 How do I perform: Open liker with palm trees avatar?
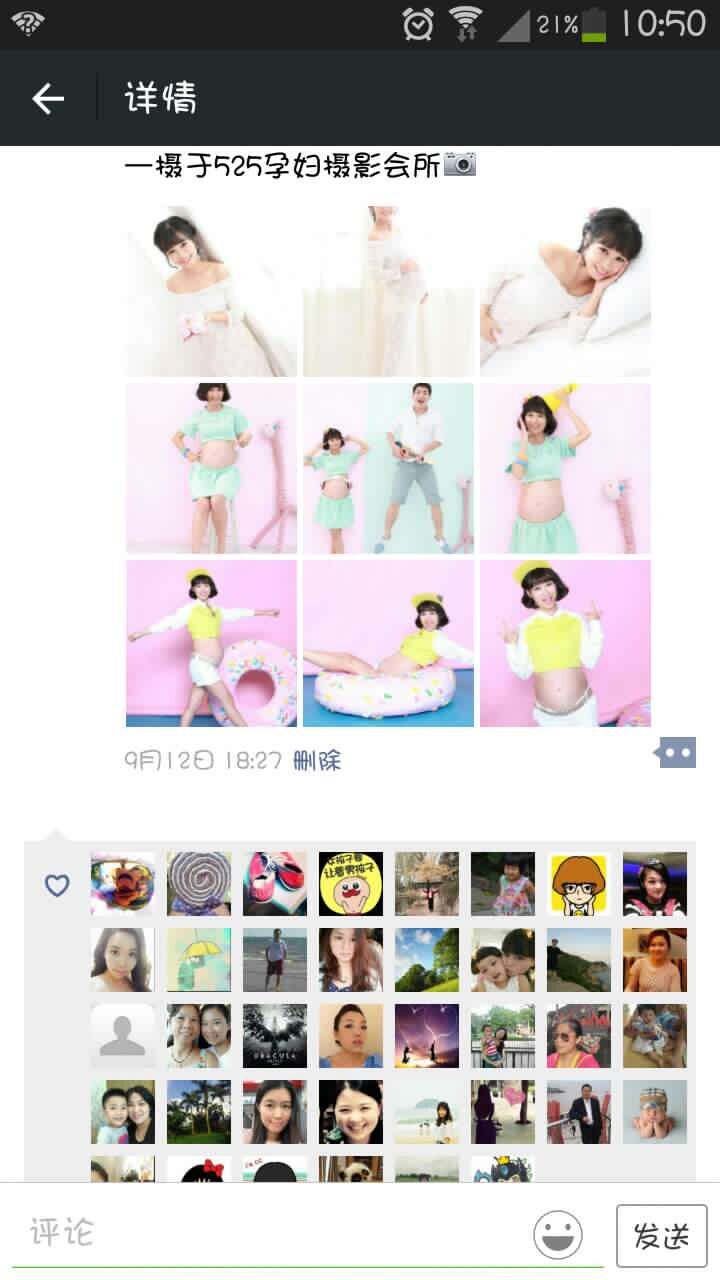(199, 1112)
